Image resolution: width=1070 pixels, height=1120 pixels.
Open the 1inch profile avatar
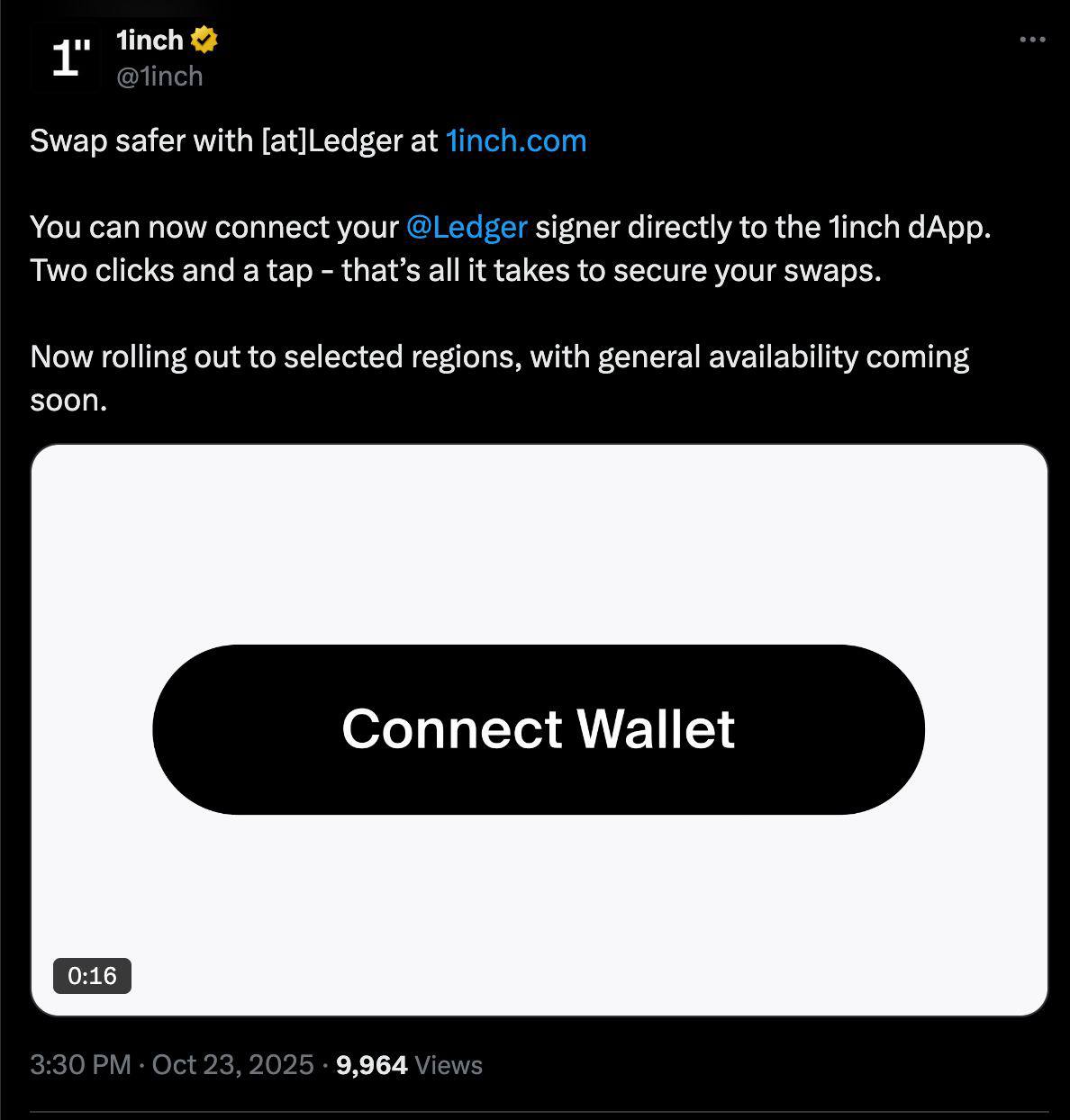point(70,59)
